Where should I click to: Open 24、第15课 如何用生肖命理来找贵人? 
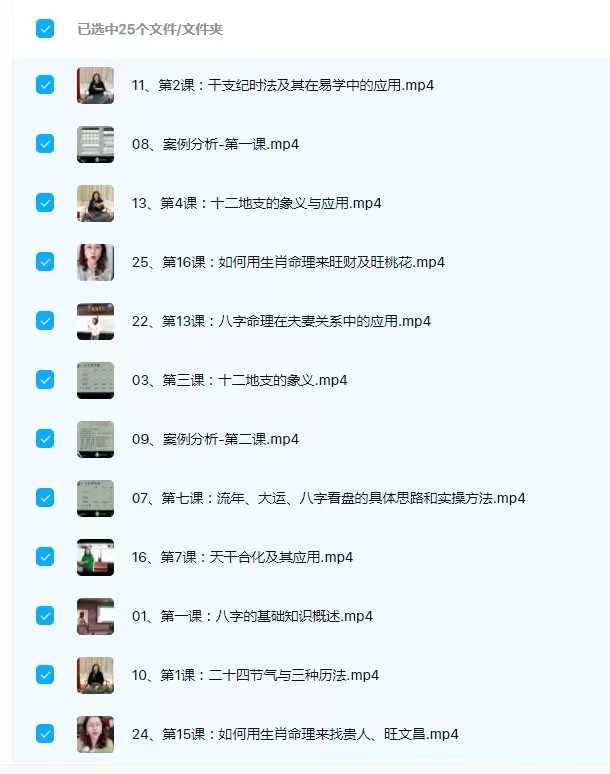295,734
